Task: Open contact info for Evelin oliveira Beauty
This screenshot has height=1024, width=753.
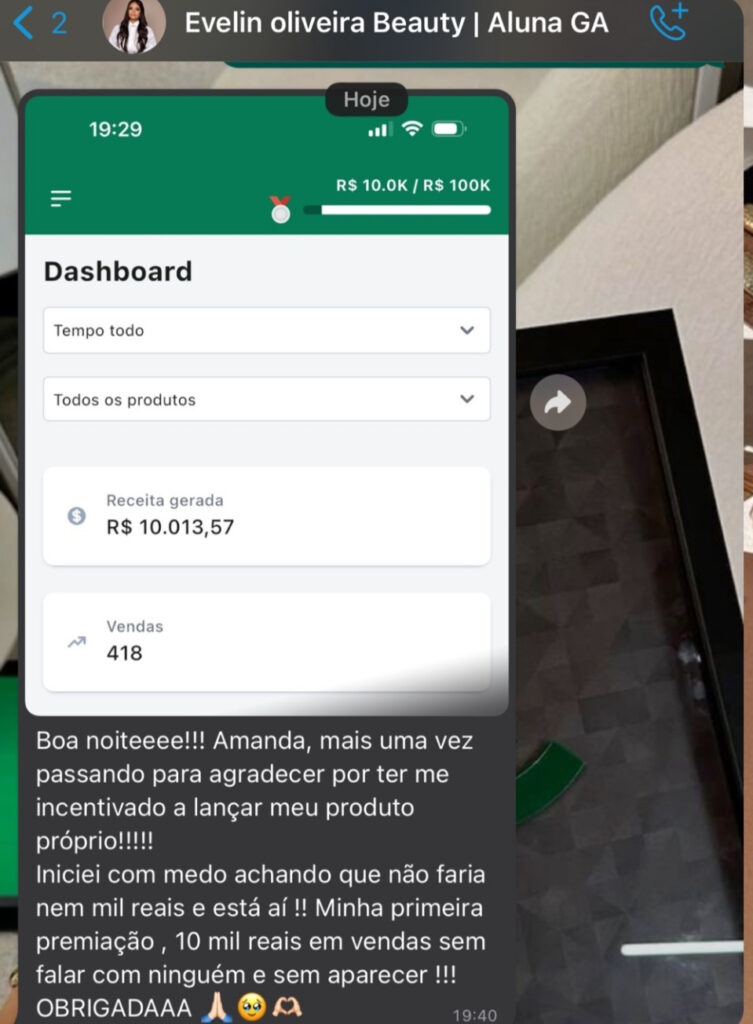Action: [x=396, y=24]
